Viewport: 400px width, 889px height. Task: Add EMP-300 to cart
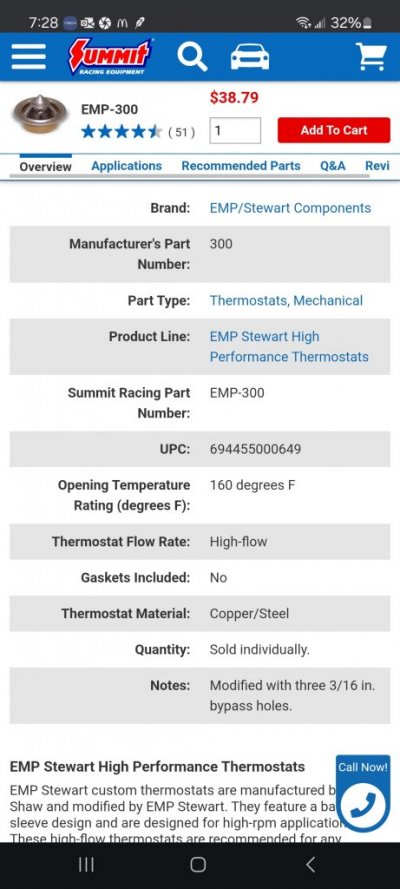[x=334, y=130]
